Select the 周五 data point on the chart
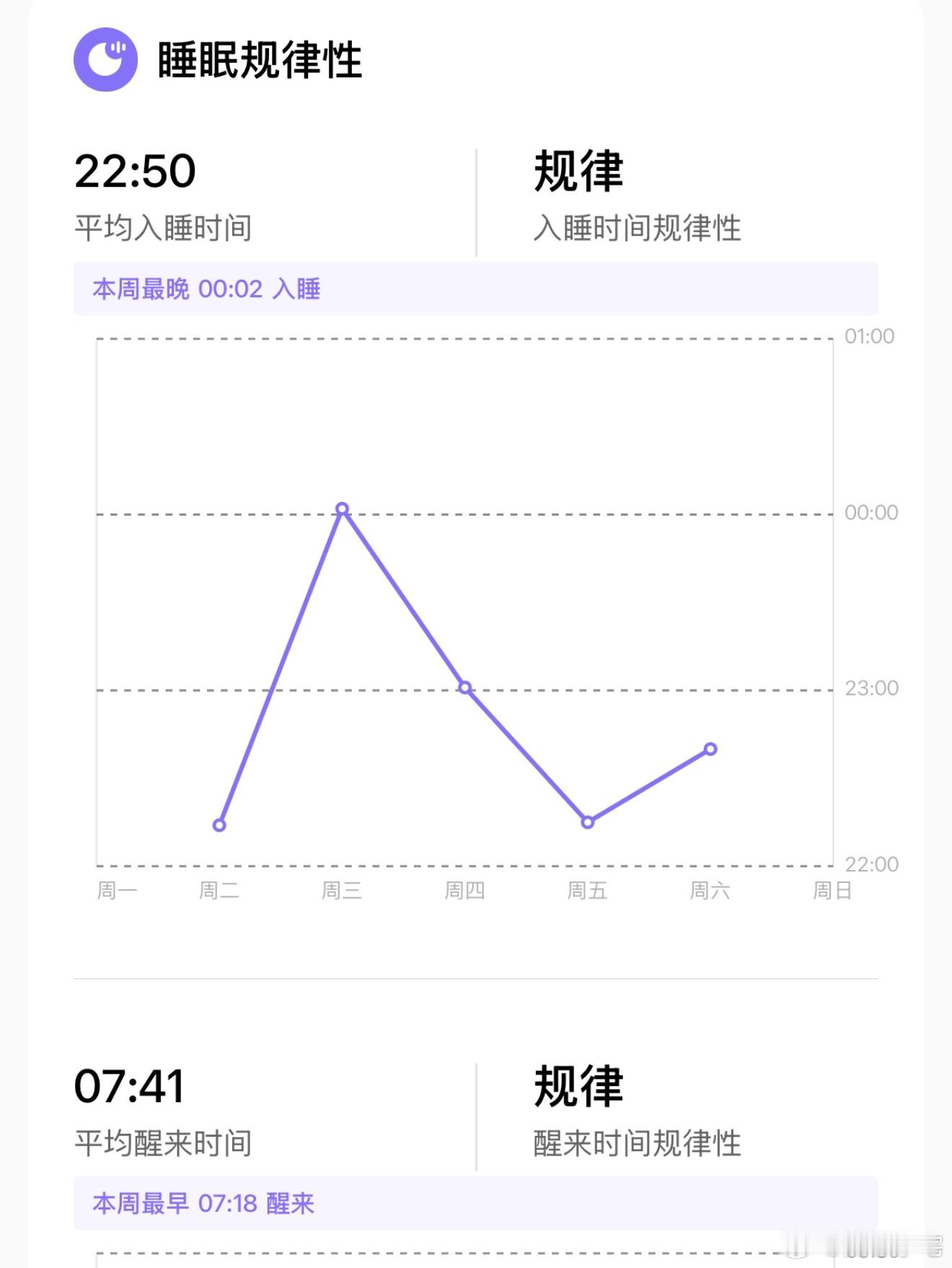Screen dimensions: 952x1268 click(x=588, y=821)
